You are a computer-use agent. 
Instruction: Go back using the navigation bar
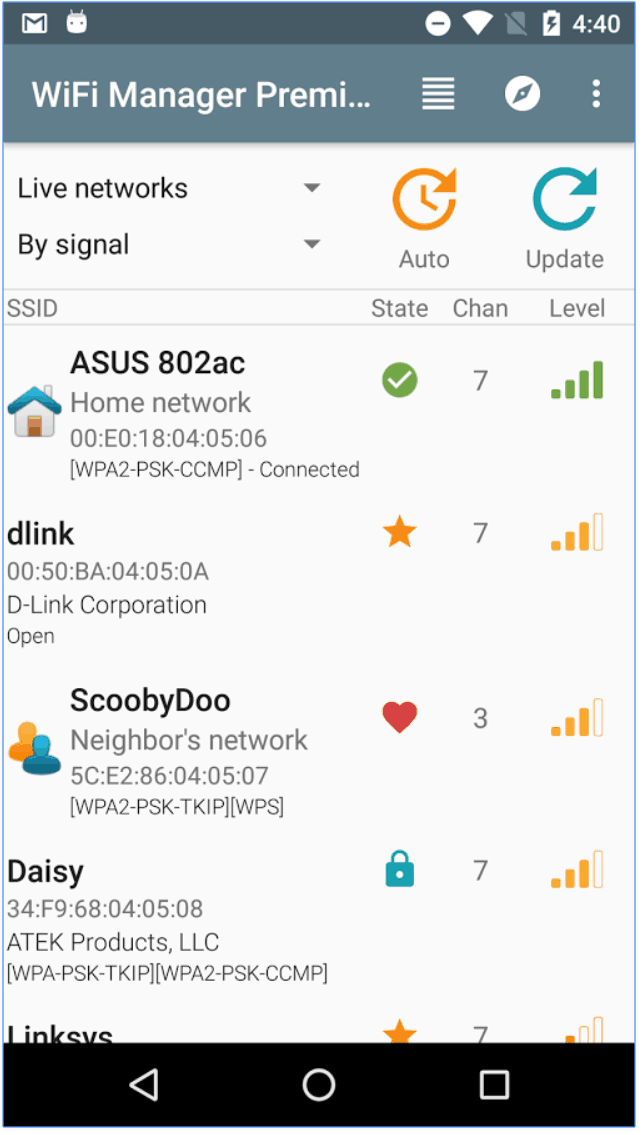point(145,1085)
